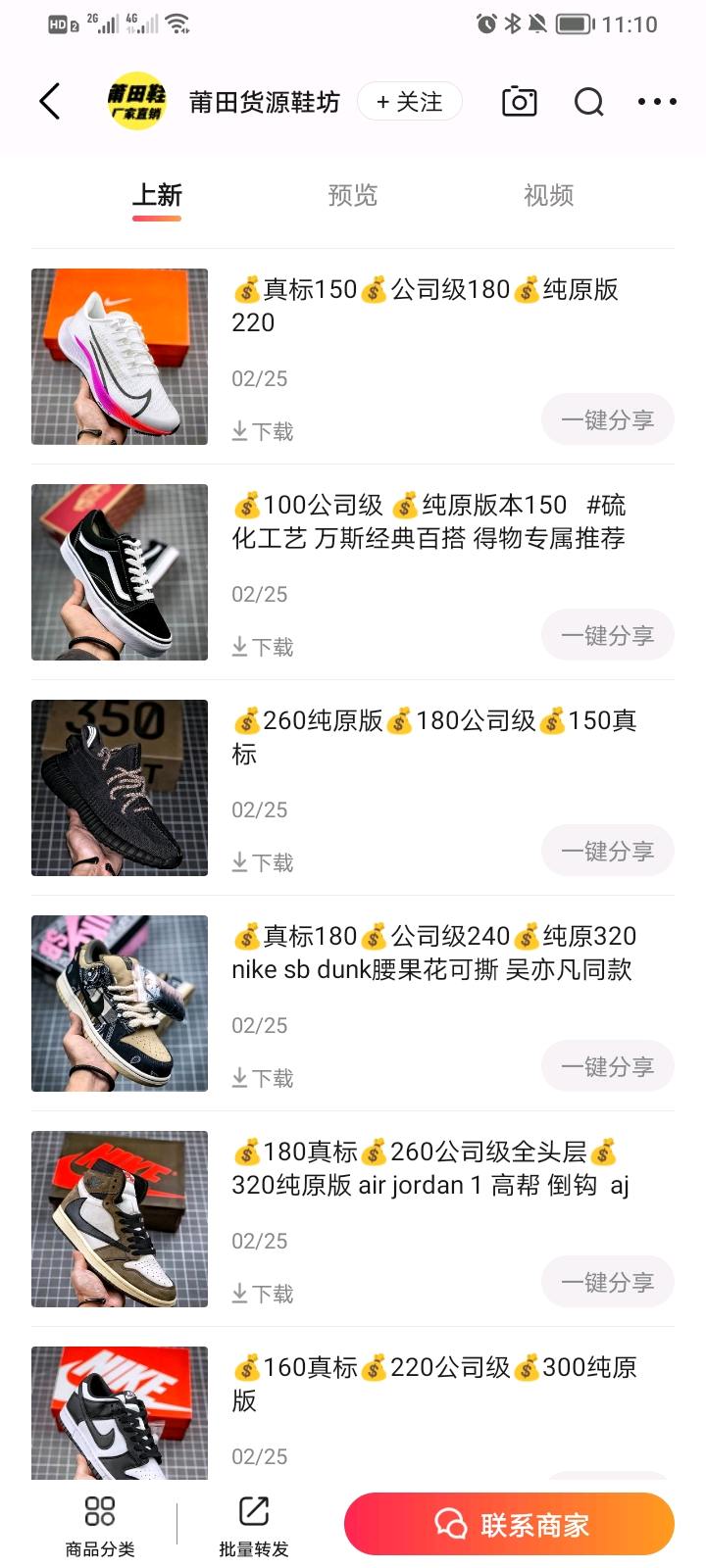Contact the seller via 联系商家
Image resolution: width=706 pixels, height=1568 pixels.
[x=509, y=1524]
